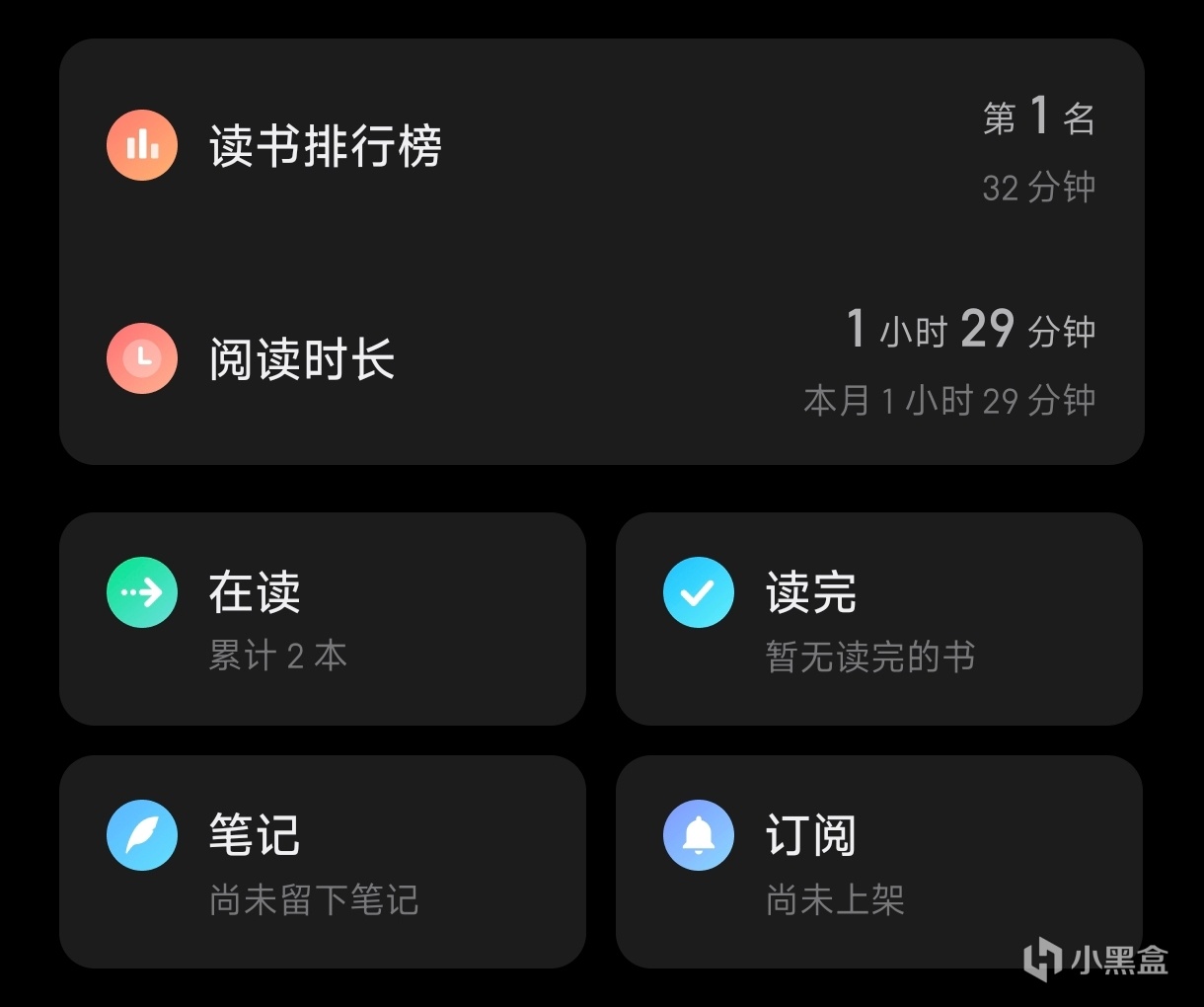1204x1007 pixels.
Task: Go to the 笔记 notes card
Action: coord(322,861)
